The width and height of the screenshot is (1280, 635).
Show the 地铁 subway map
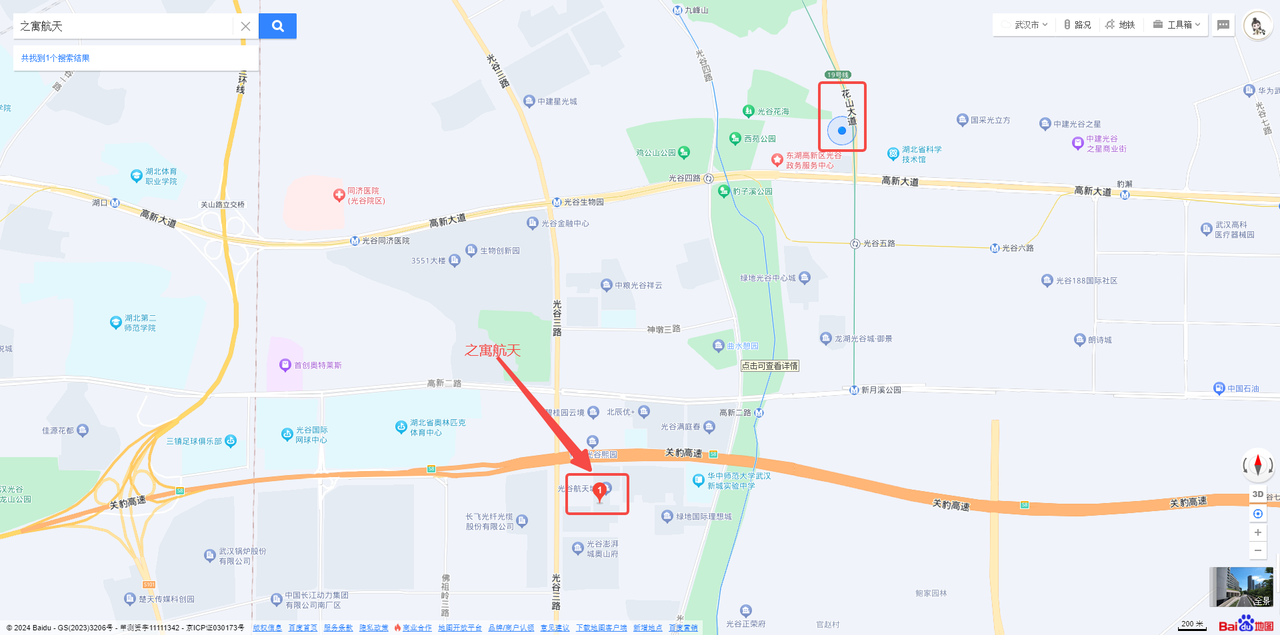tap(1121, 25)
